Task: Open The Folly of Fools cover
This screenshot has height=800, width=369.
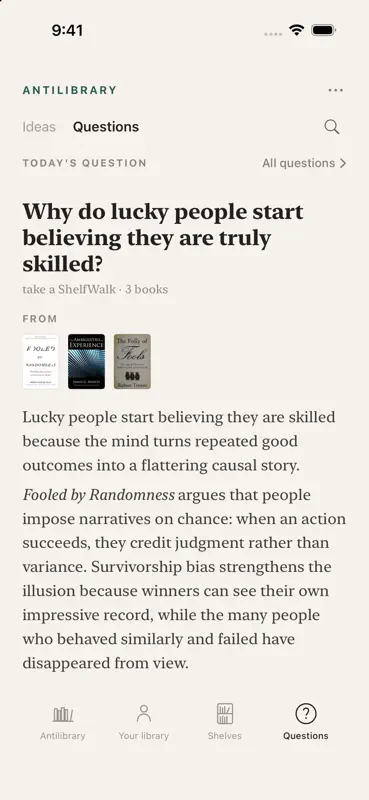Action: click(x=132, y=362)
